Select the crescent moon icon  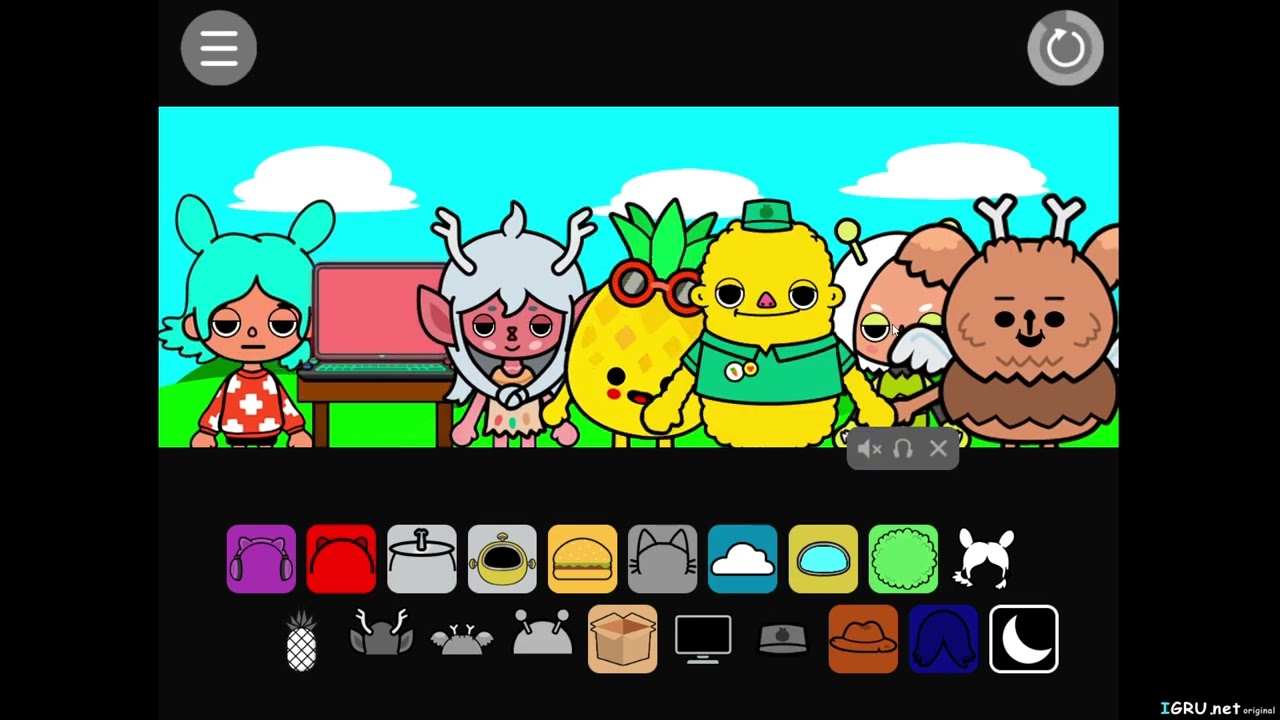coord(1024,639)
